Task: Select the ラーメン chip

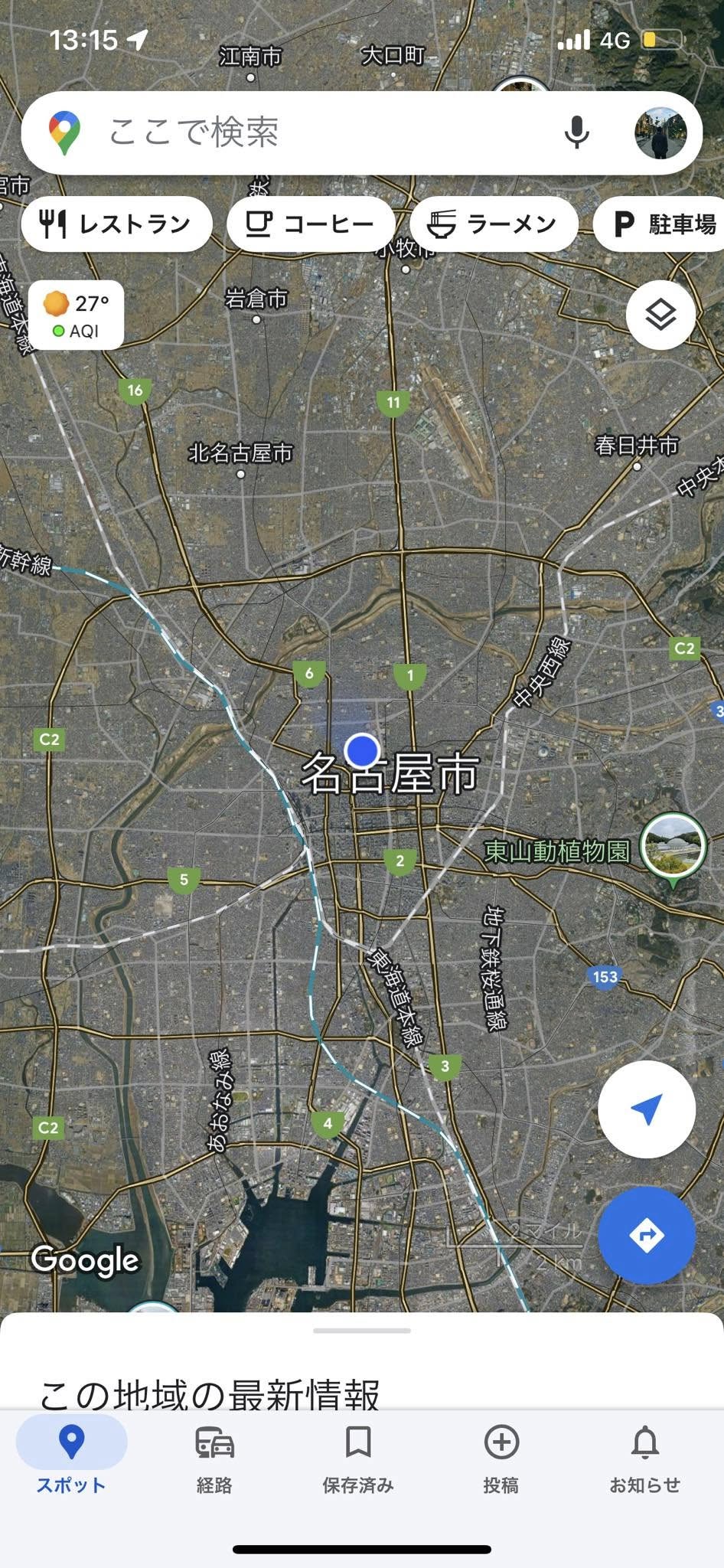Action: (x=493, y=224)
